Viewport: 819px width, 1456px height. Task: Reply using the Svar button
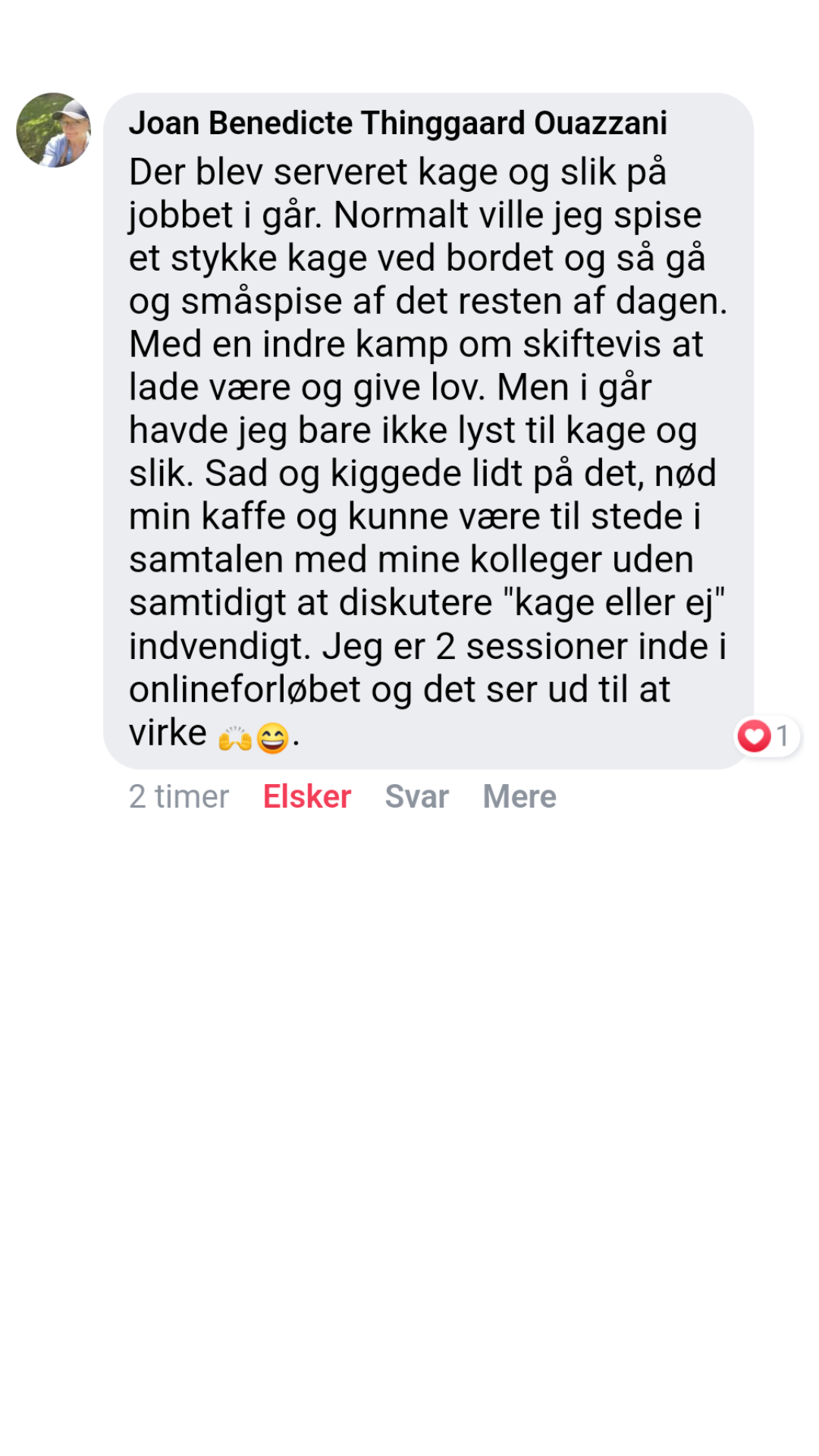(x=416, y=796)
